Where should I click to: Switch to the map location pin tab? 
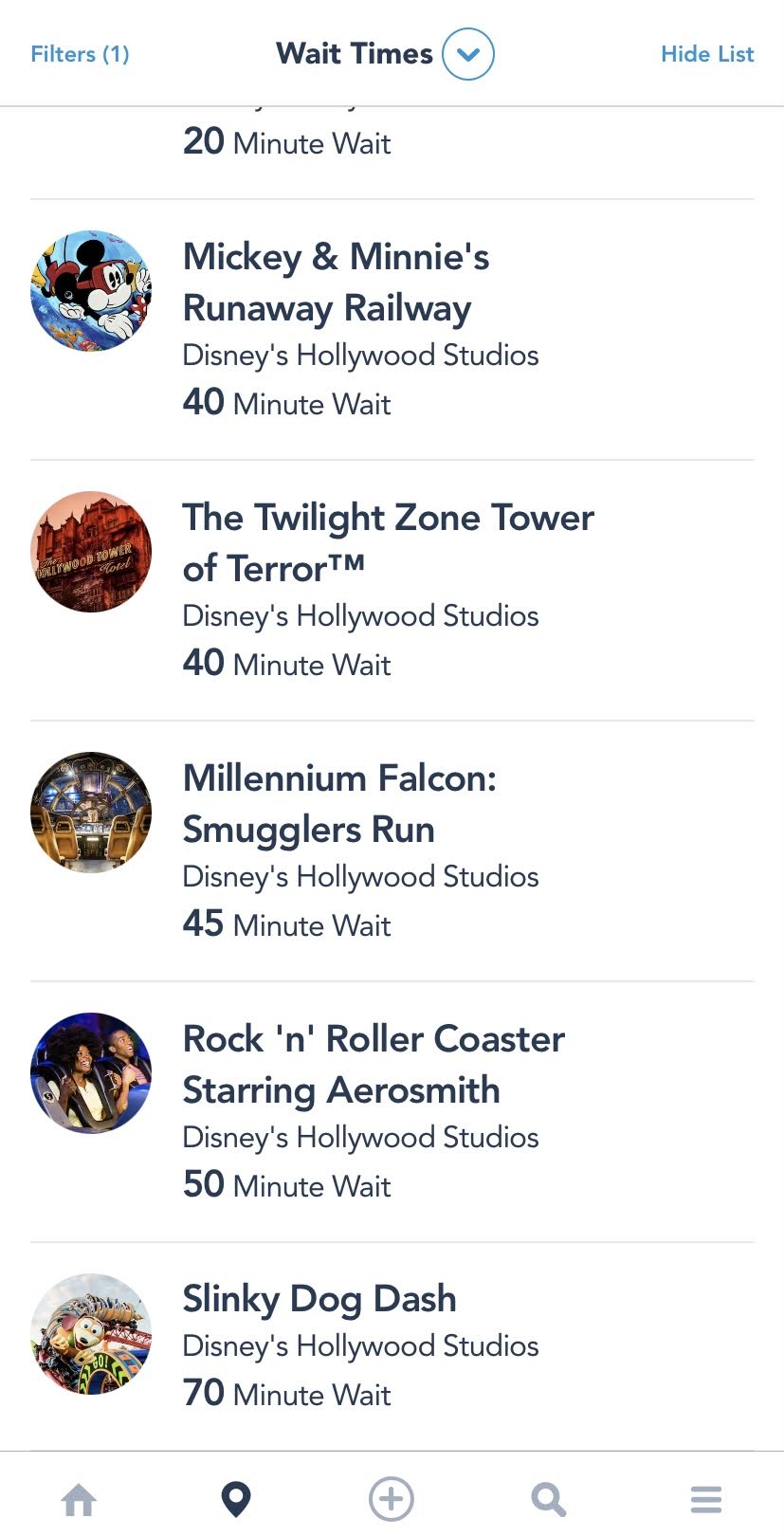(x=235, y=1499)
